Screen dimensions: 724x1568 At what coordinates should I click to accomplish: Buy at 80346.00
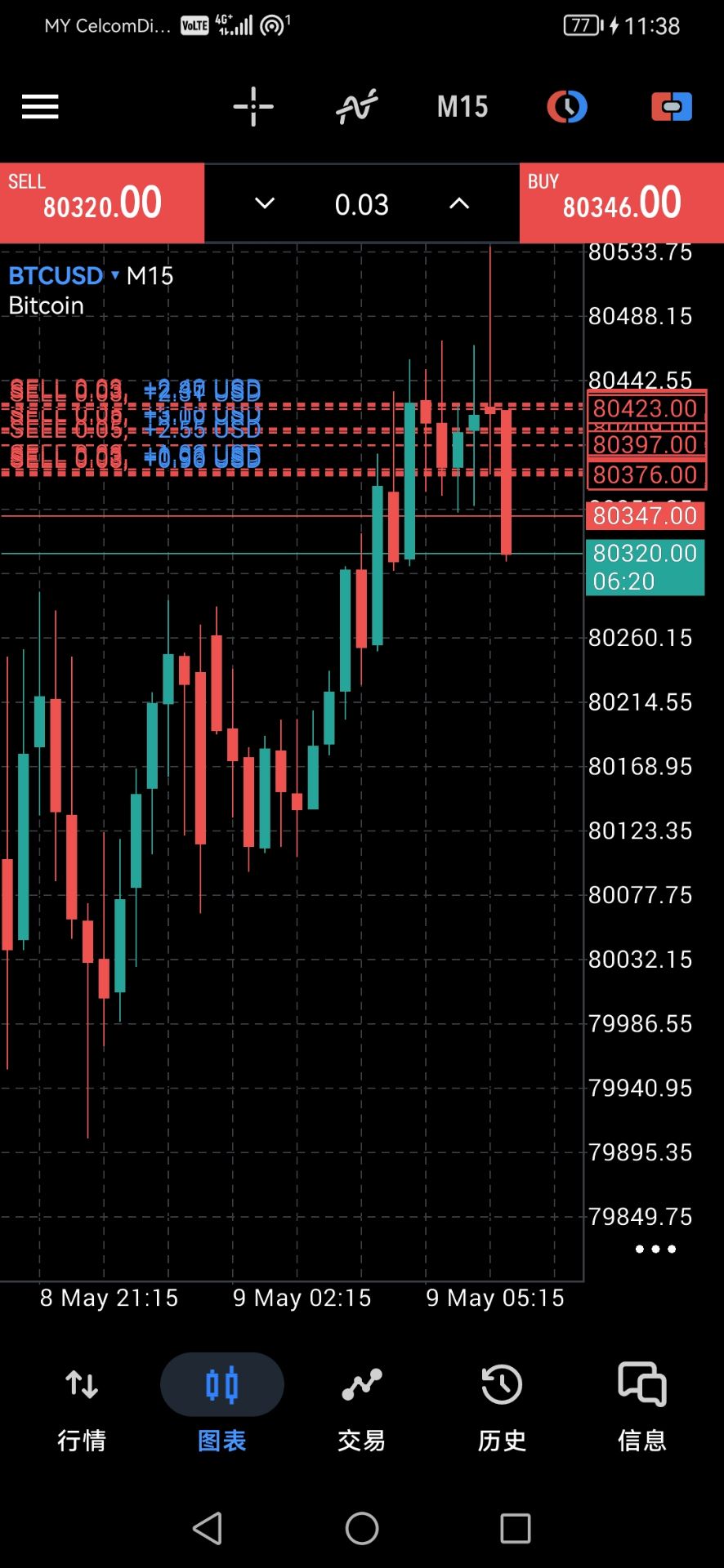point(622,203)
